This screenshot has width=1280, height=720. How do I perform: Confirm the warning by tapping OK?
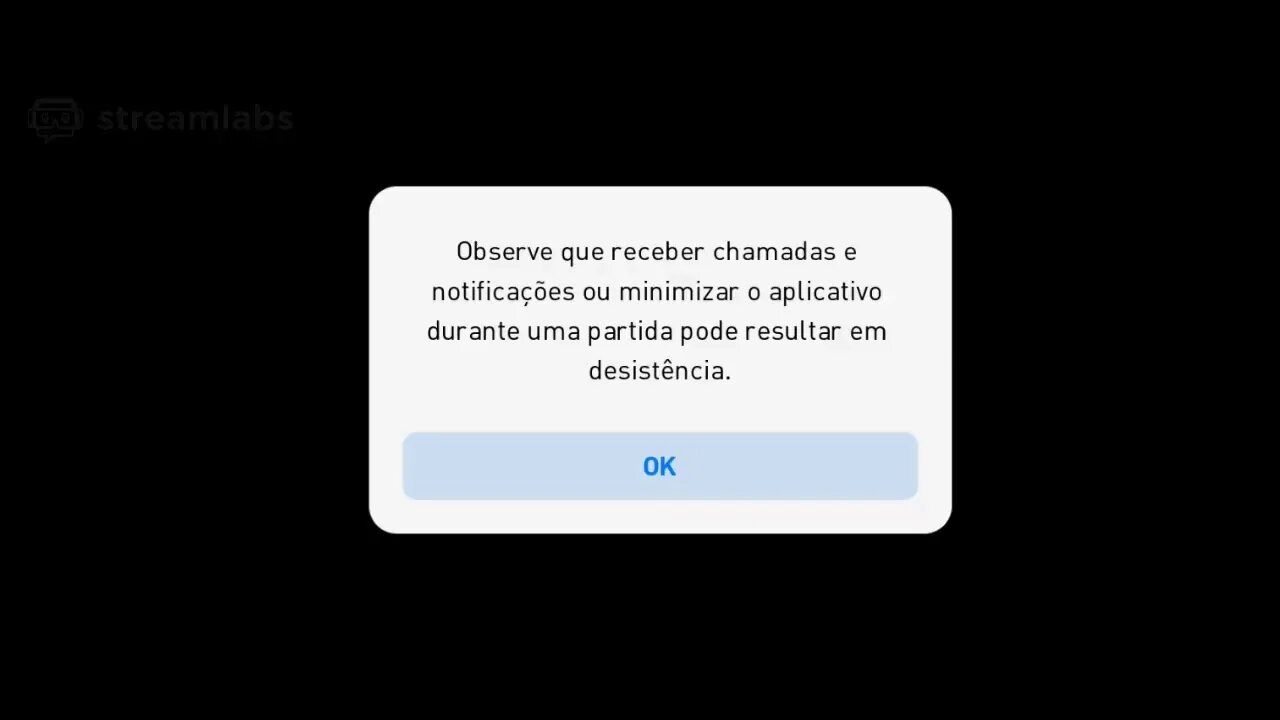659,466
